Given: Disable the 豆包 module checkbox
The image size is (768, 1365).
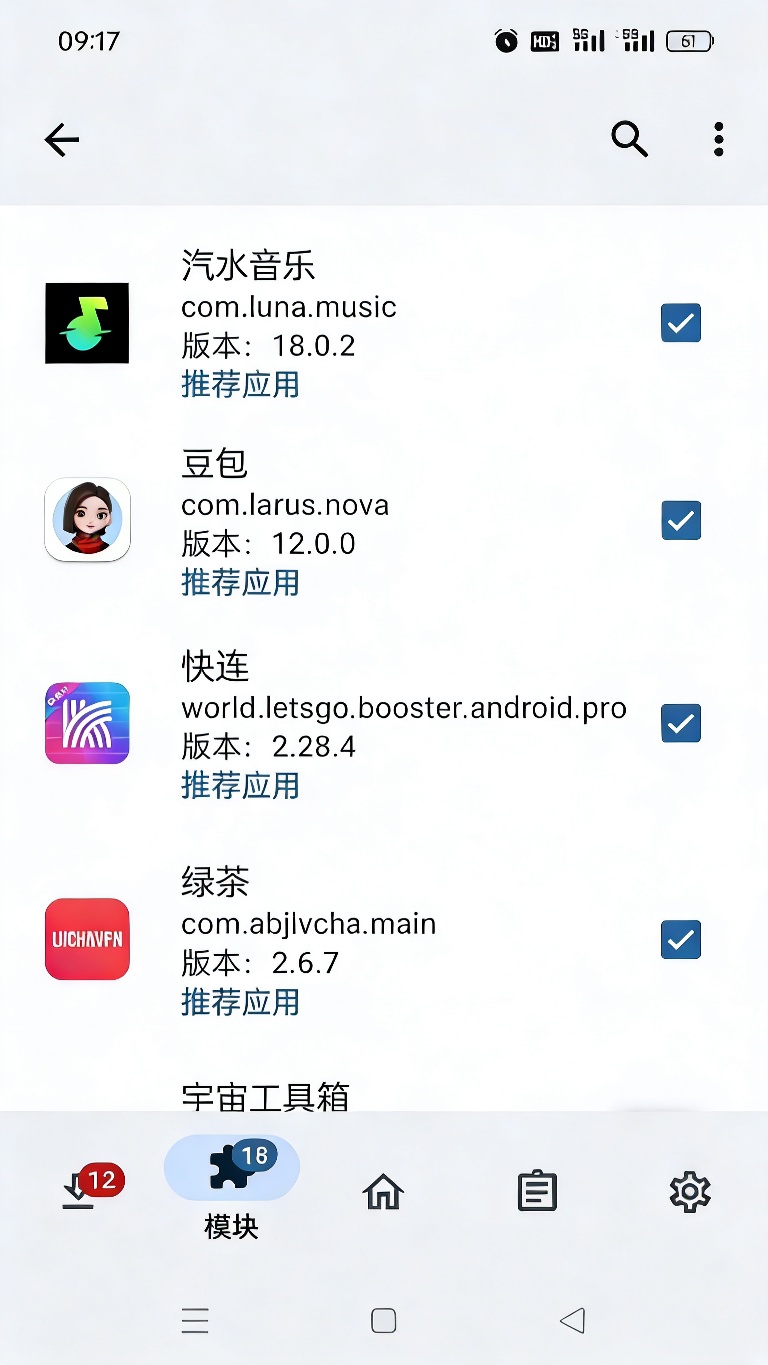Looking at the screenshot, I should [x=680, y=520].
